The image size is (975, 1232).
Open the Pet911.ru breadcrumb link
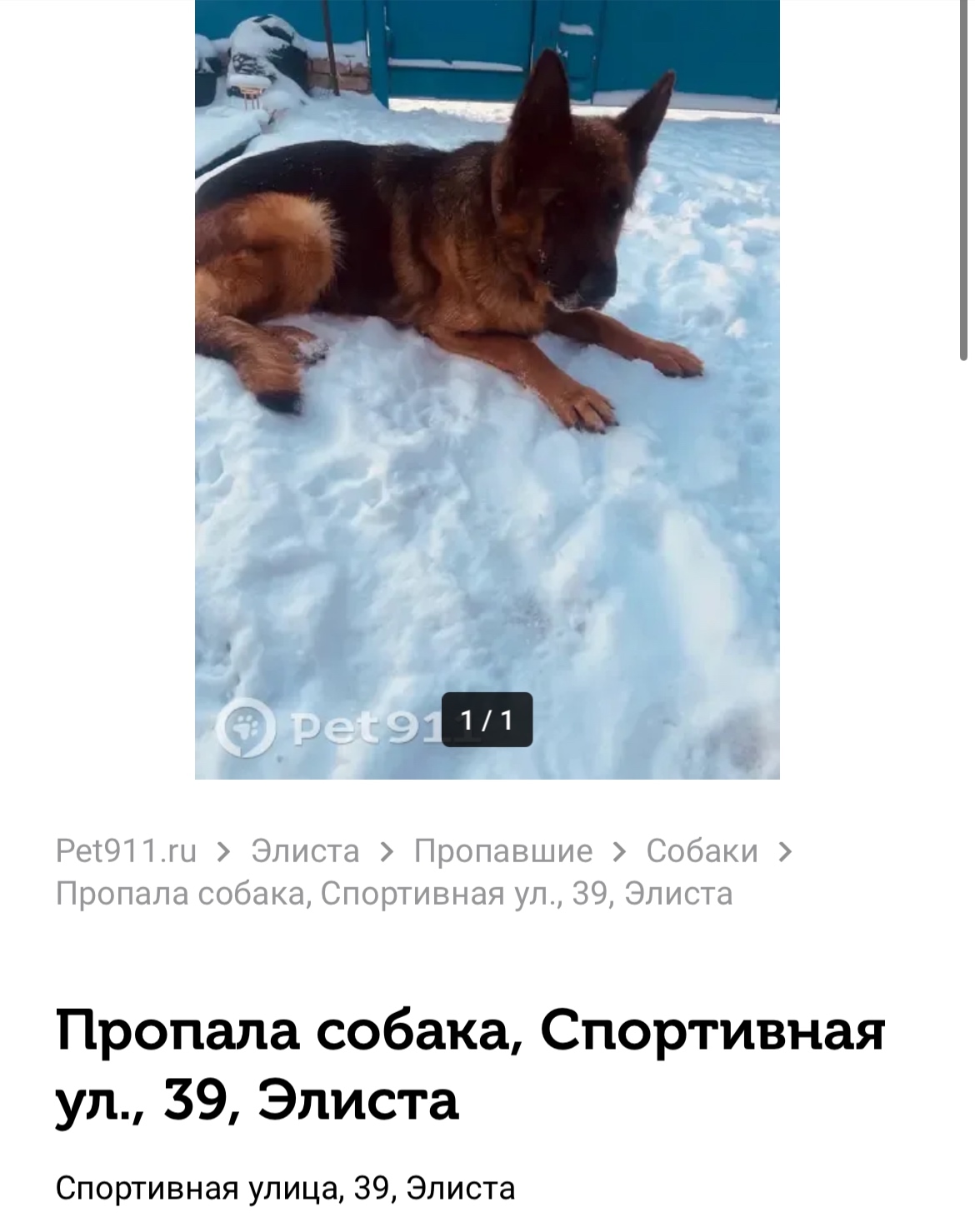[x=126, y=850]
